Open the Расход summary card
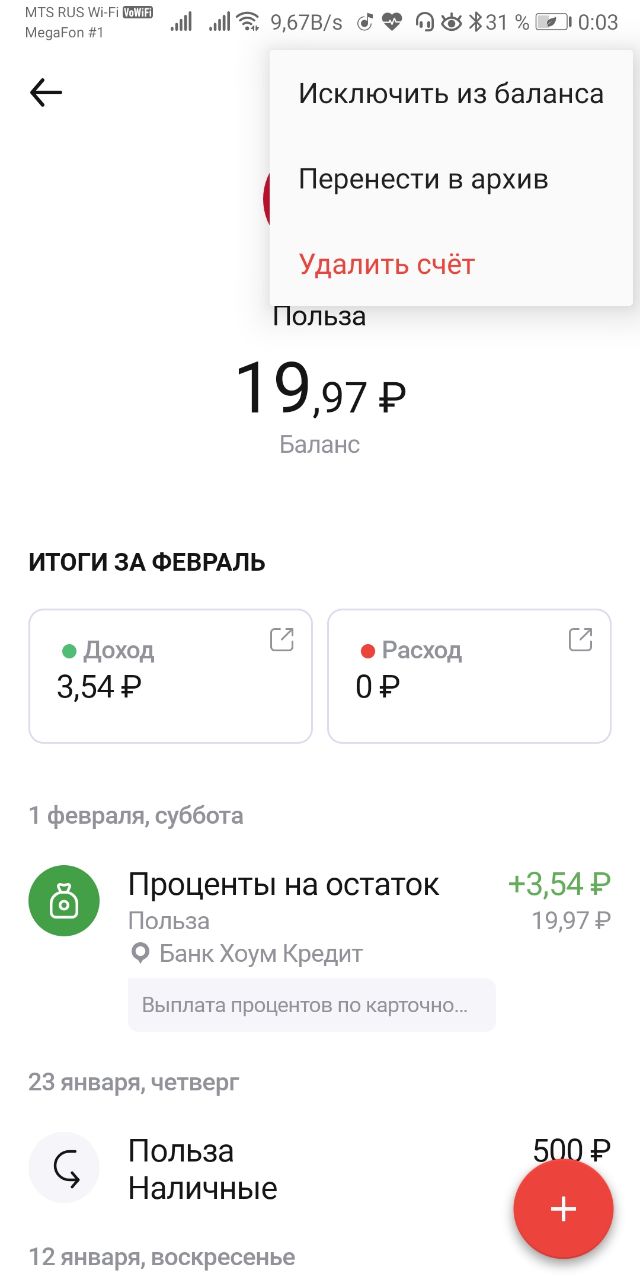 pyautogui.click(x=469, y=676)
